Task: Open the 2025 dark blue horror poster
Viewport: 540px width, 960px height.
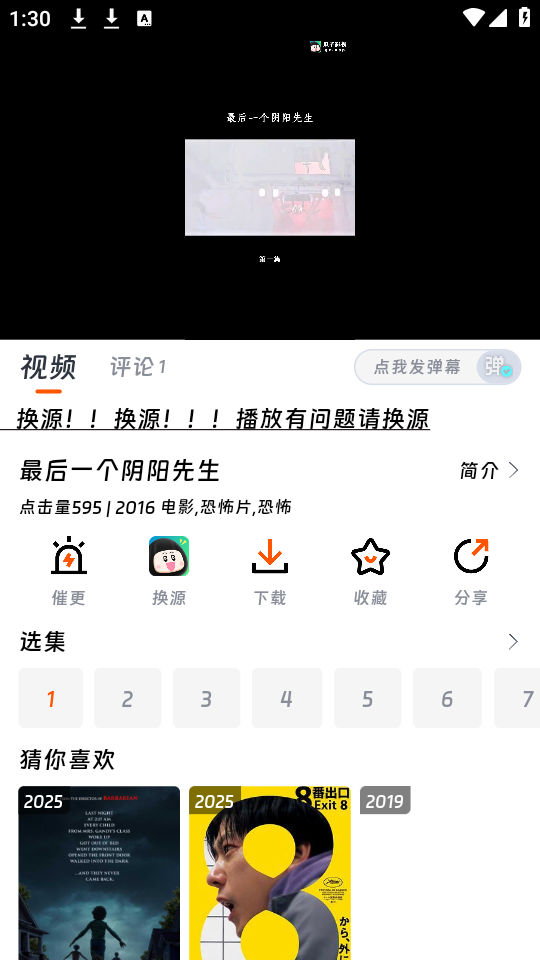Action: pos(99,873)
